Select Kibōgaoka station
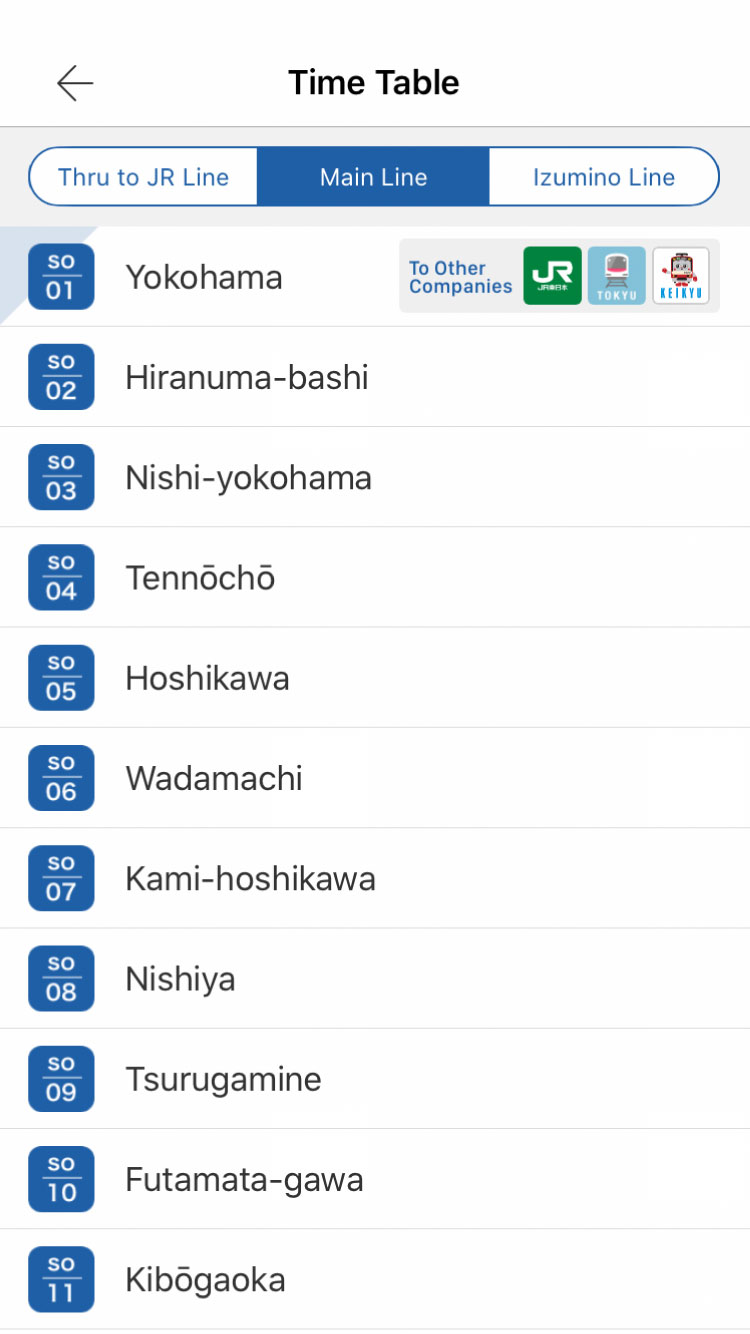750x1334 pixels. [x=375, y=1279]
